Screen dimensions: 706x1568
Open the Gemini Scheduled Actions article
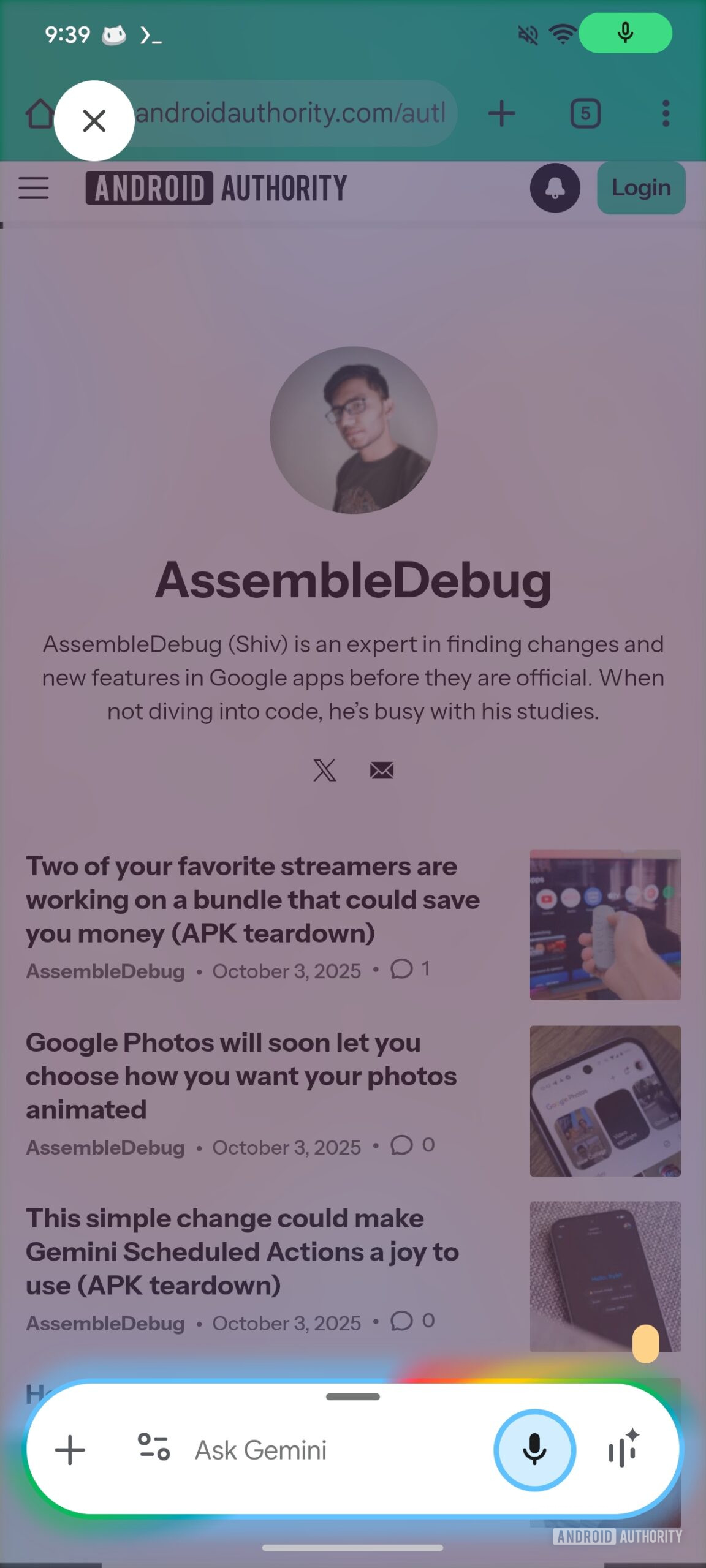[242, 1251]
